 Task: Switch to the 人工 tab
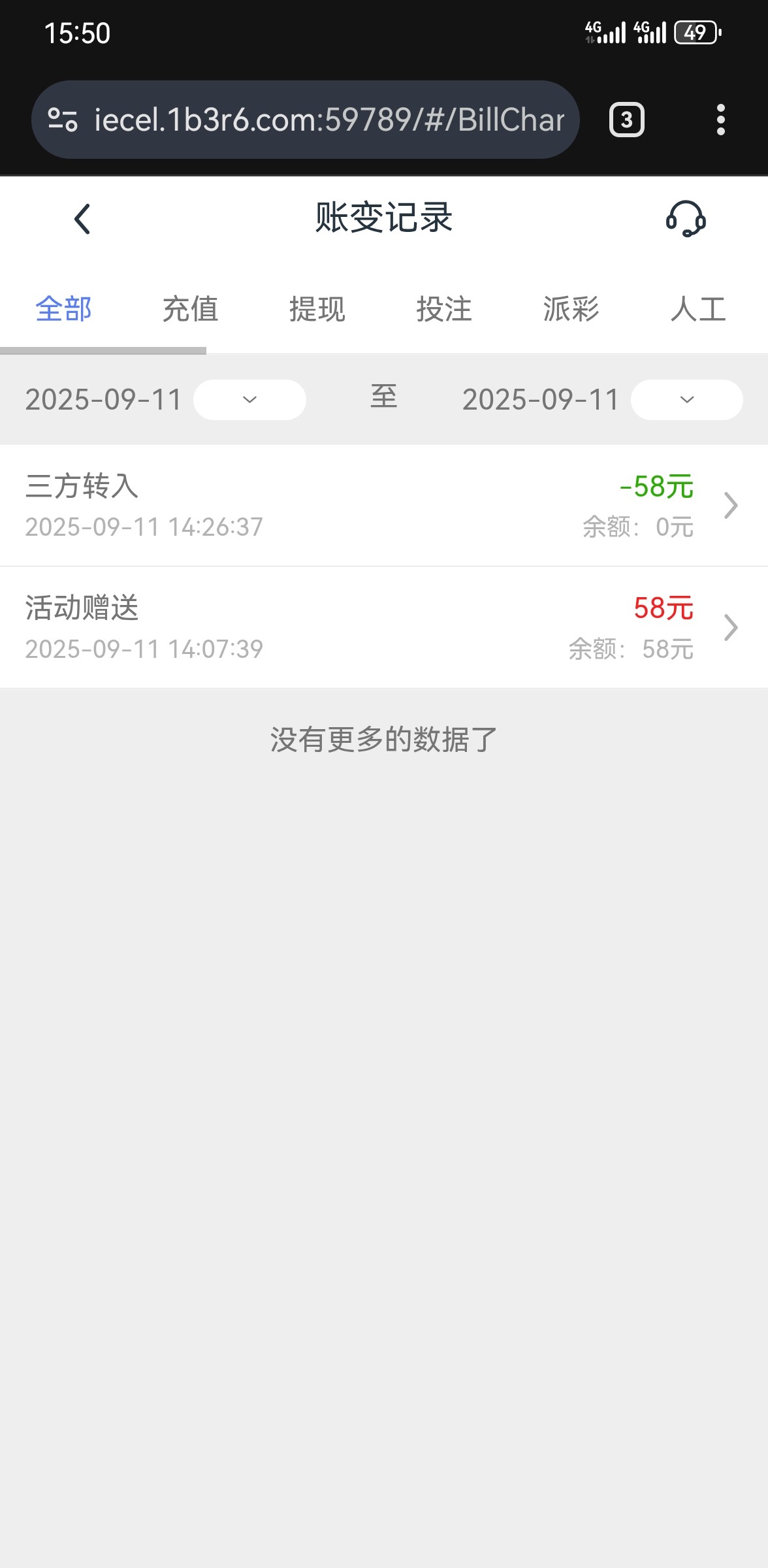[x=697, y=309]
